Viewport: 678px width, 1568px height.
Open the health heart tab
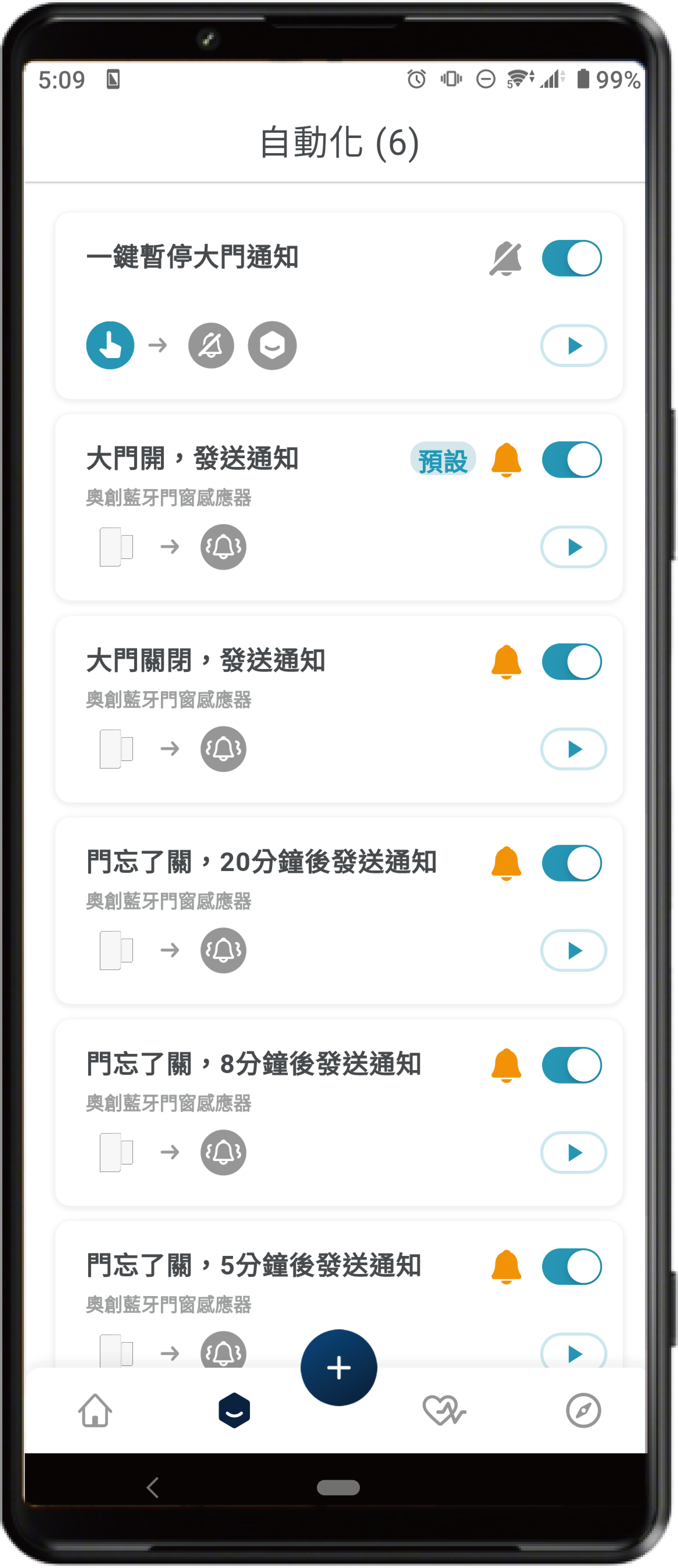(444, 1410)
